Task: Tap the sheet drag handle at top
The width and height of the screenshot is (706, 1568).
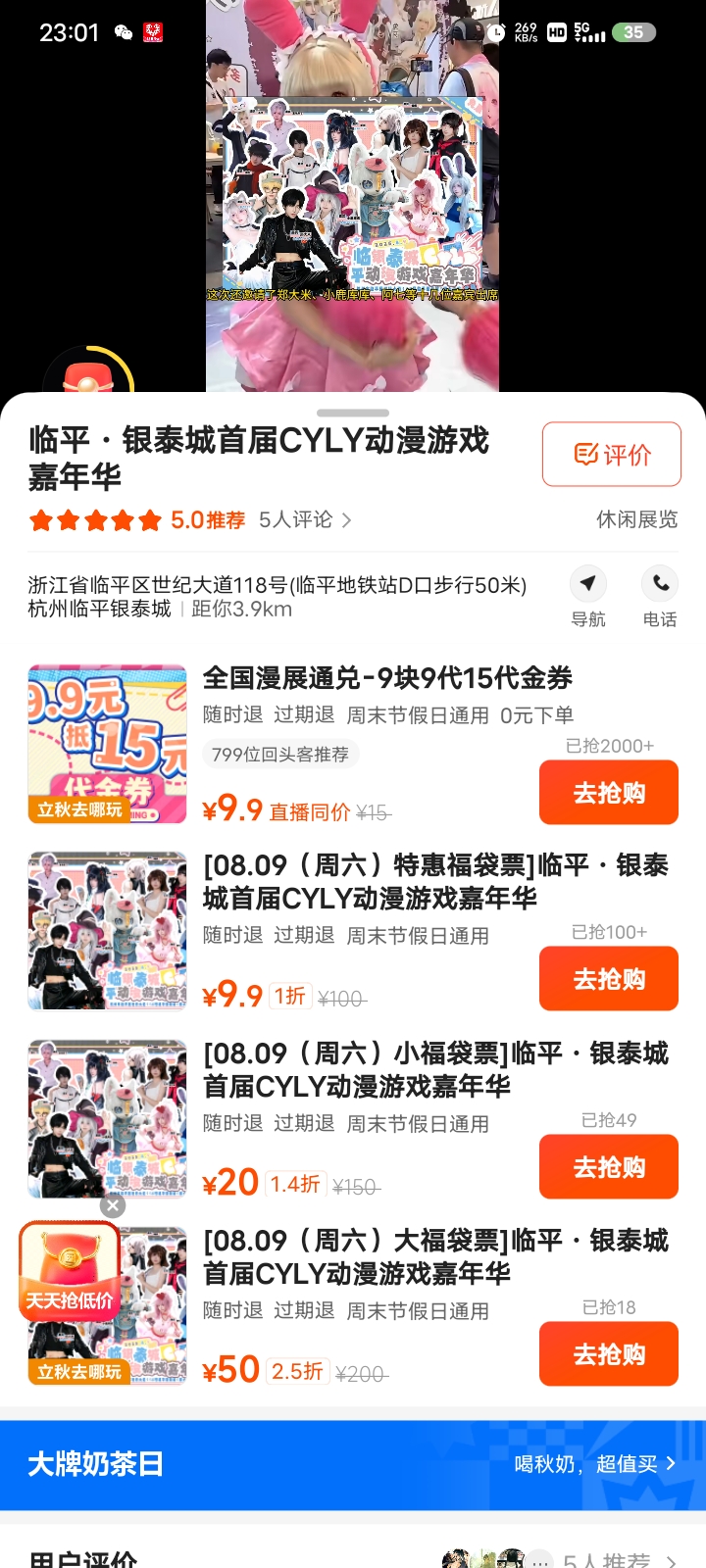Action: point(353,413)
